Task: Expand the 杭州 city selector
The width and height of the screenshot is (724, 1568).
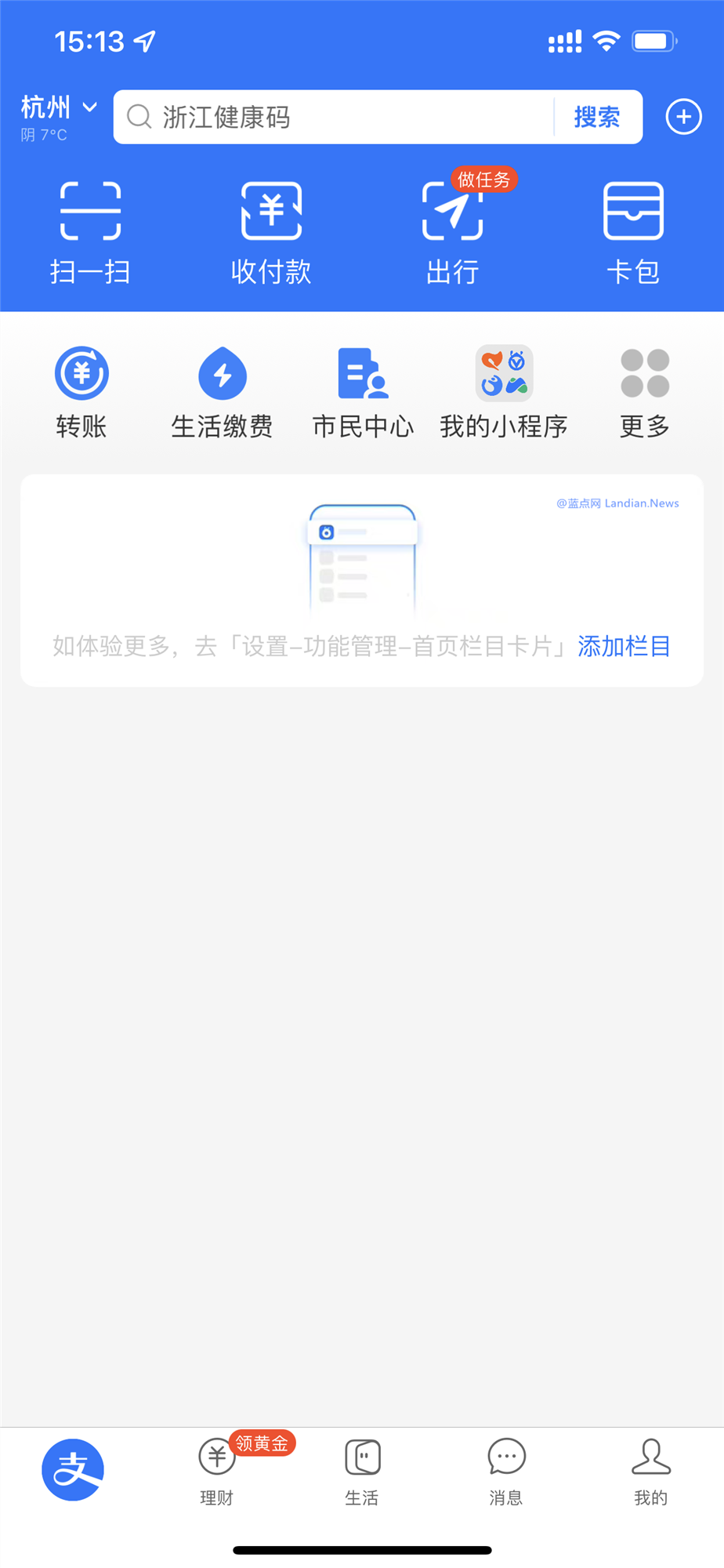Action: click(59, 107)
